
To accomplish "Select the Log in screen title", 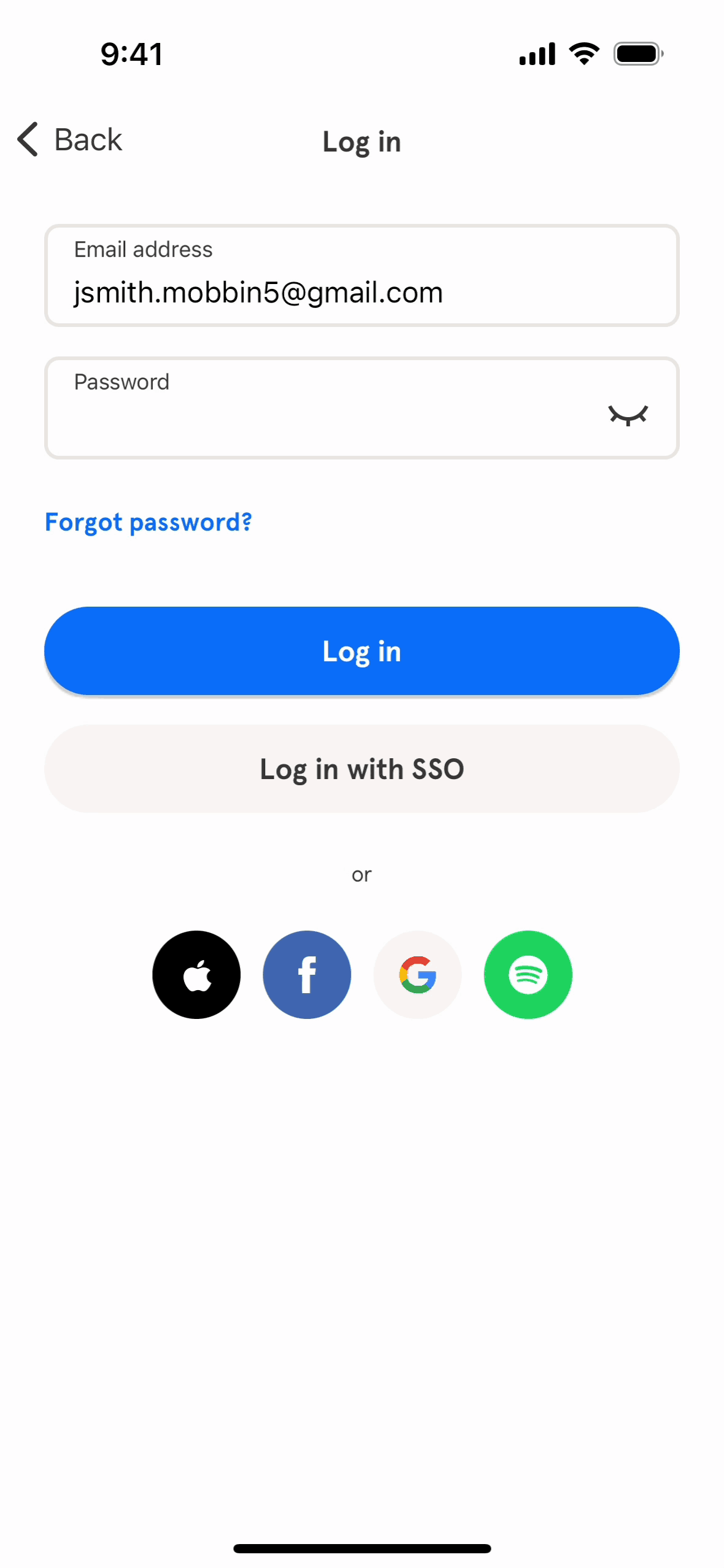I will point(361,141).
